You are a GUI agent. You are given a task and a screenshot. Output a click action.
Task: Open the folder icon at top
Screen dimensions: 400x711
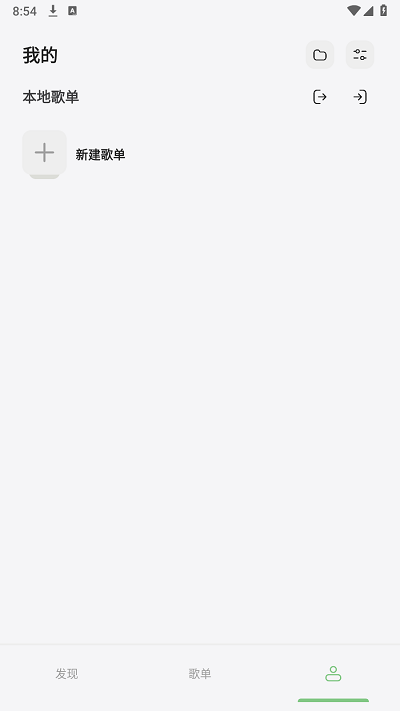coord(320,55)
